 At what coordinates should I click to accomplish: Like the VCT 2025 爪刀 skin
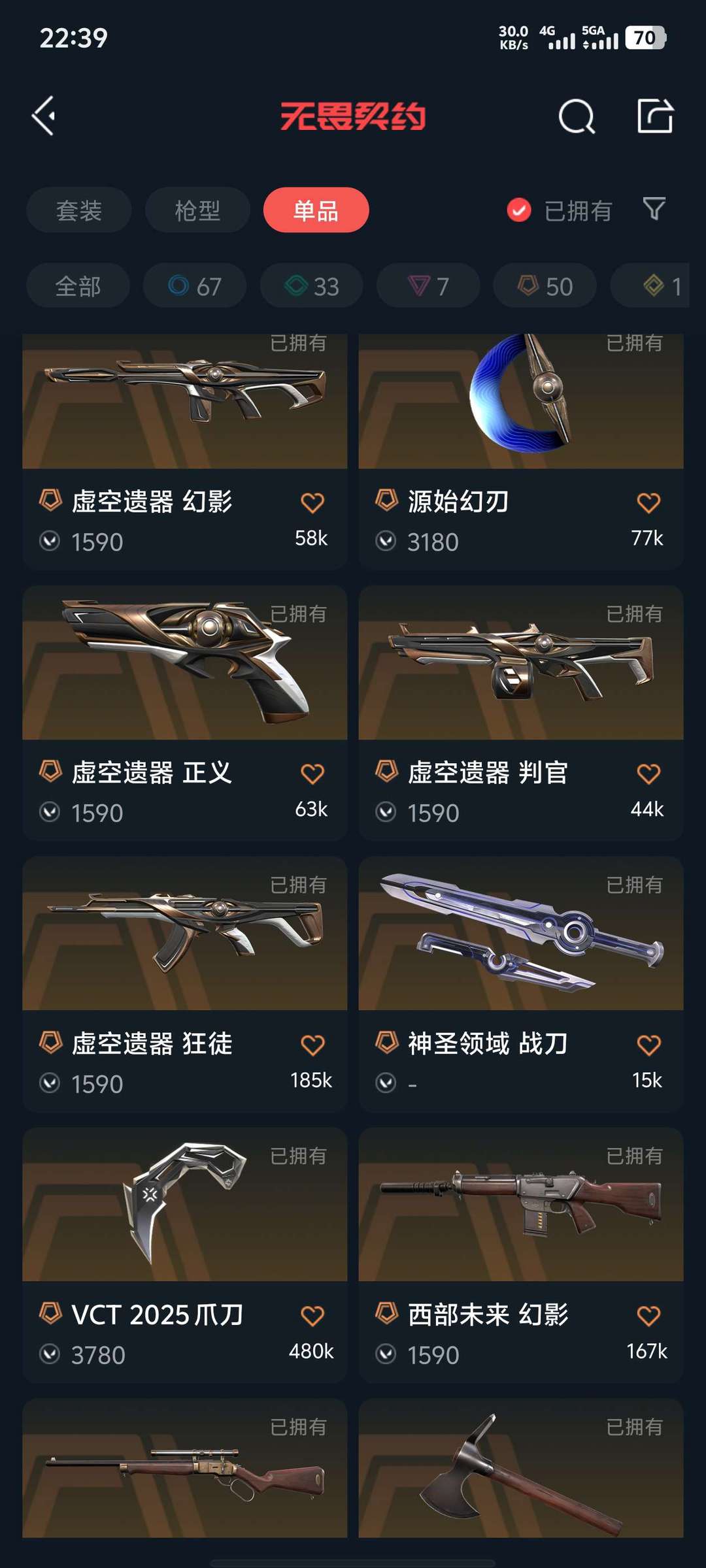coord(312,1316)
